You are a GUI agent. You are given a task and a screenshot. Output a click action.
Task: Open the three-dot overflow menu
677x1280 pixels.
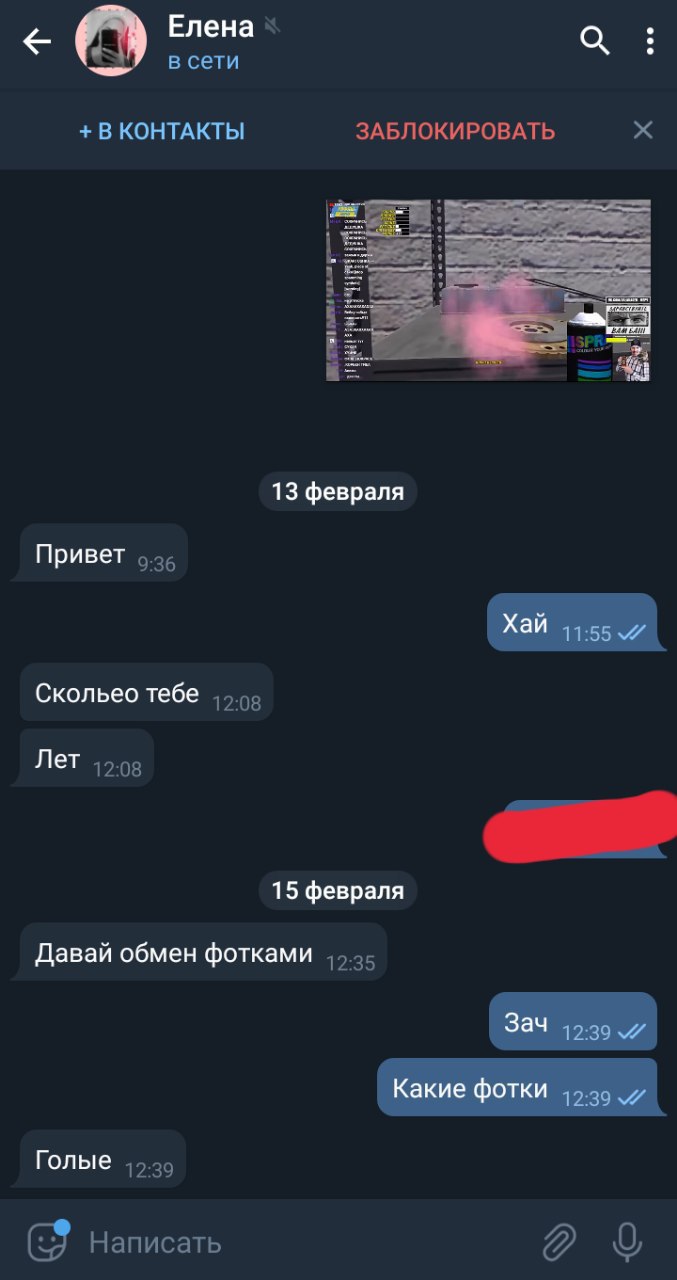tap(650, 41)
